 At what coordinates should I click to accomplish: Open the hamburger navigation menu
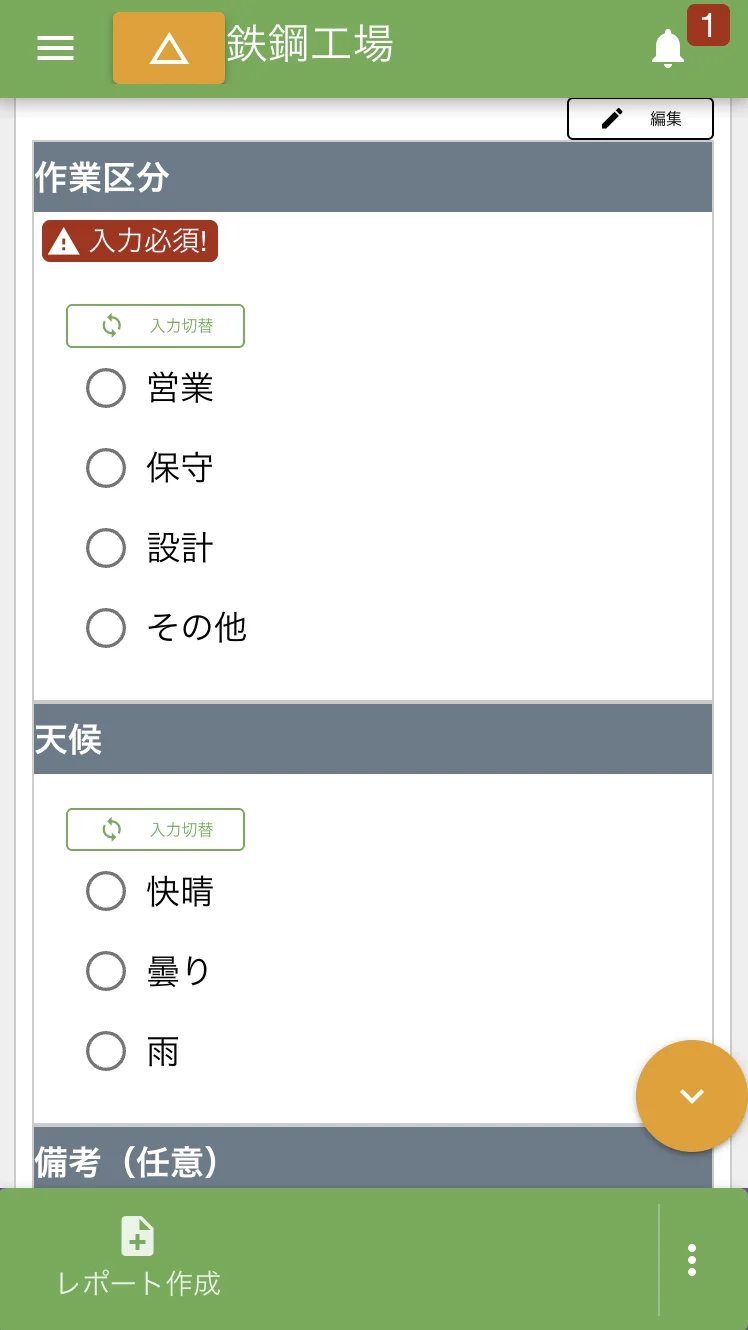(55, 48)
